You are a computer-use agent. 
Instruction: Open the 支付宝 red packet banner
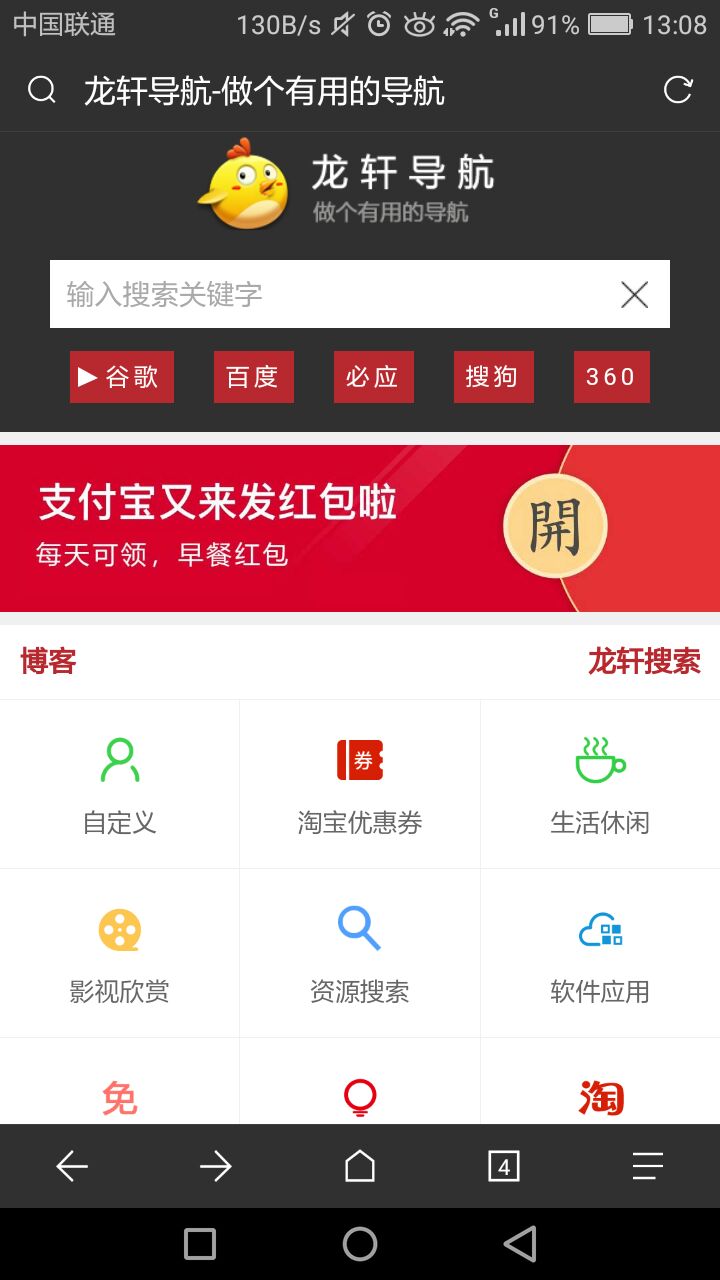click(360, 528)
